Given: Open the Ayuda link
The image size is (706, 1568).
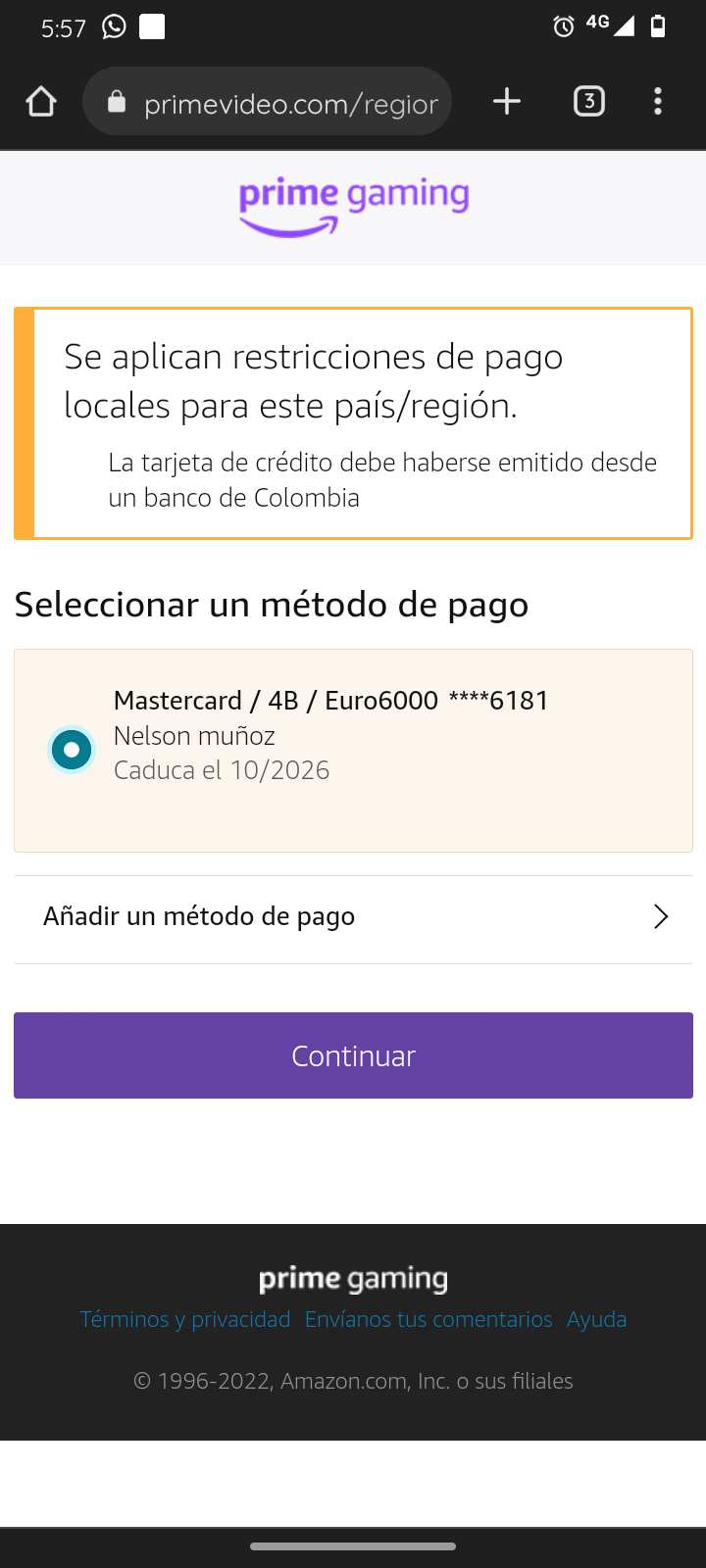Looking at the screenshot, I should tap(596, 1319).
